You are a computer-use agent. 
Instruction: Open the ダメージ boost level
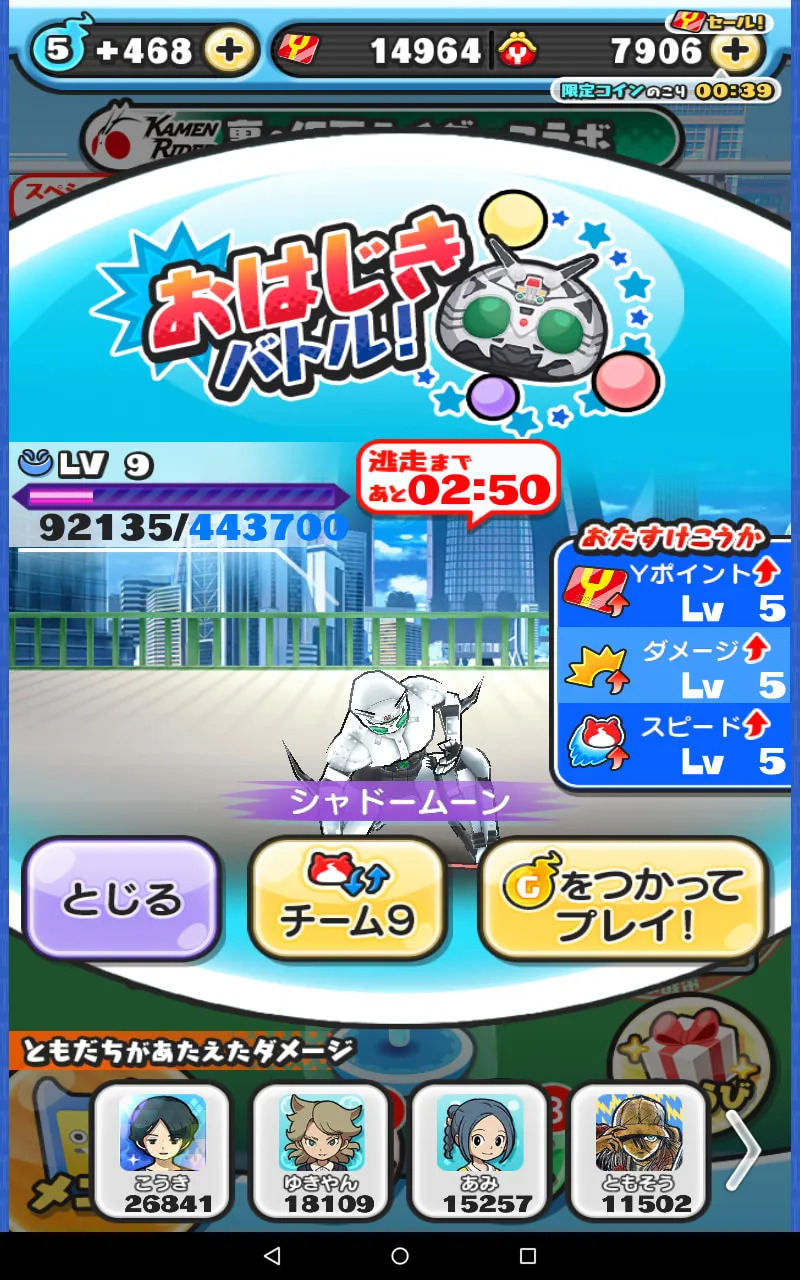coord(674,666)
